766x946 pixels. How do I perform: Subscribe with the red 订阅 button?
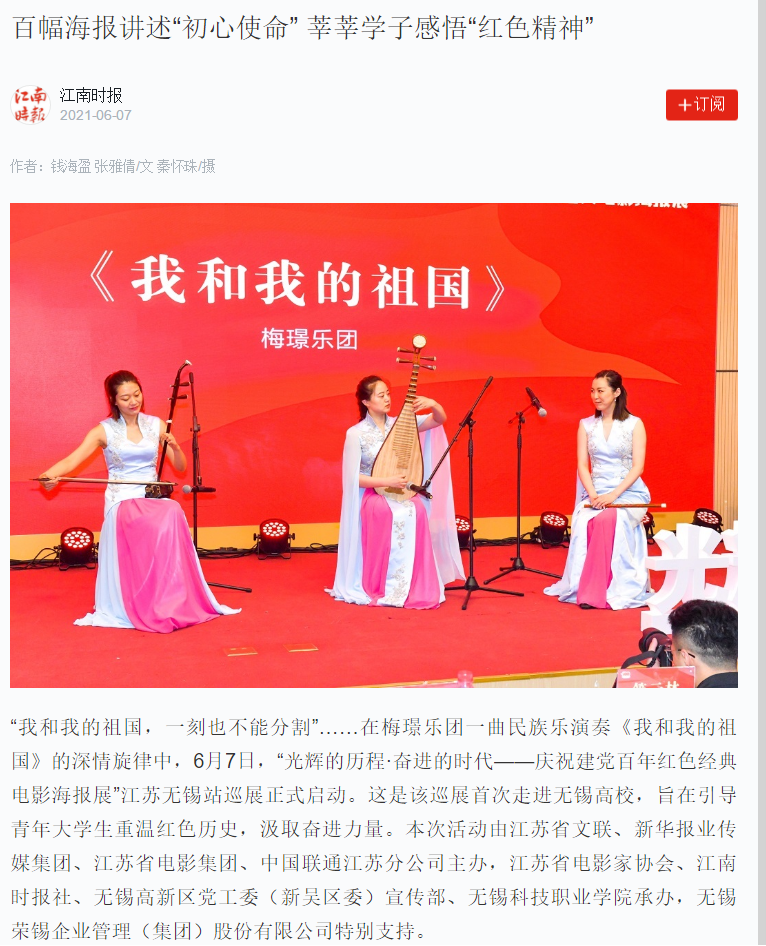click(x=701, y=105)
